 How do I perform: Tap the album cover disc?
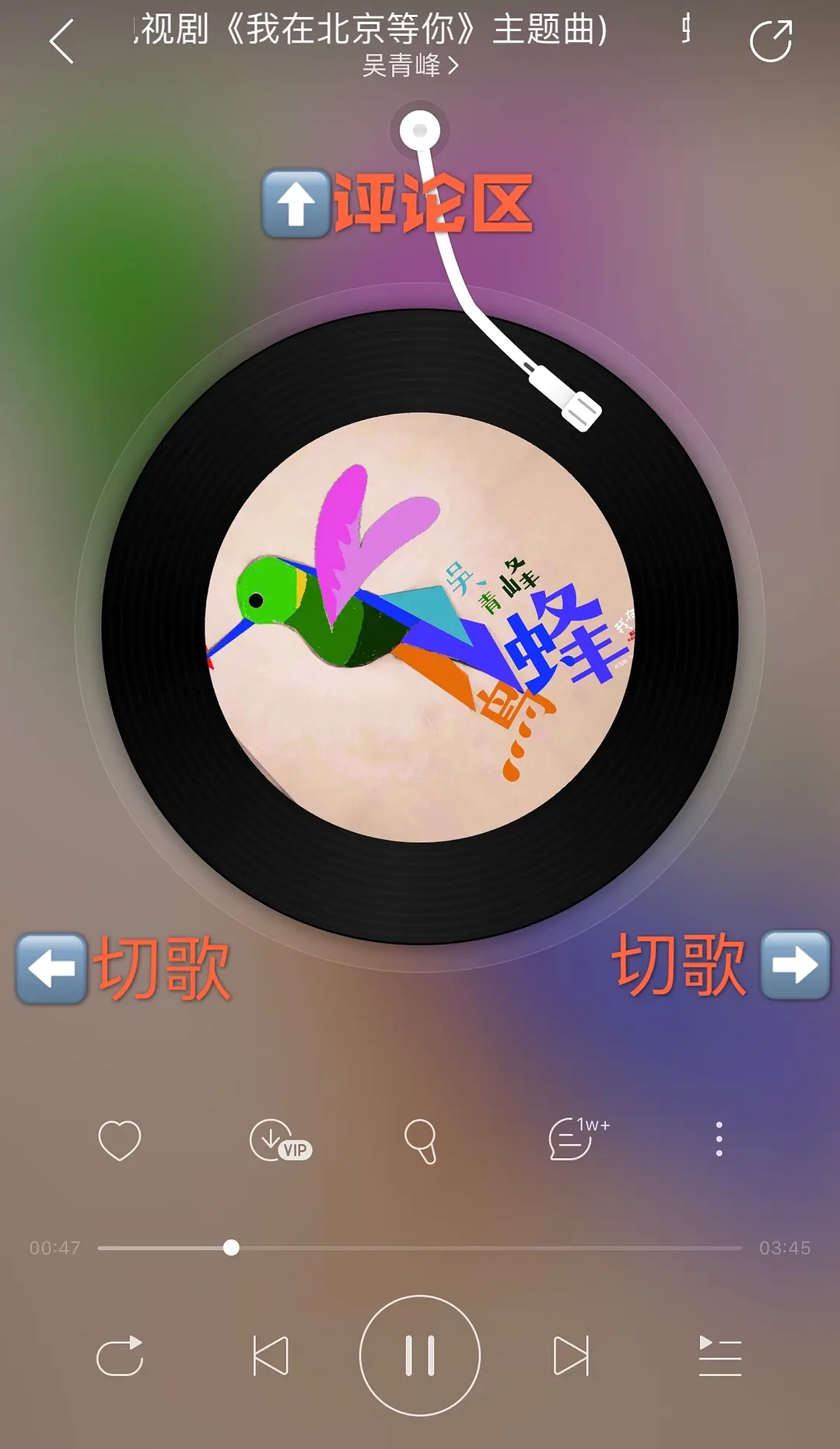tap(420, 627)
